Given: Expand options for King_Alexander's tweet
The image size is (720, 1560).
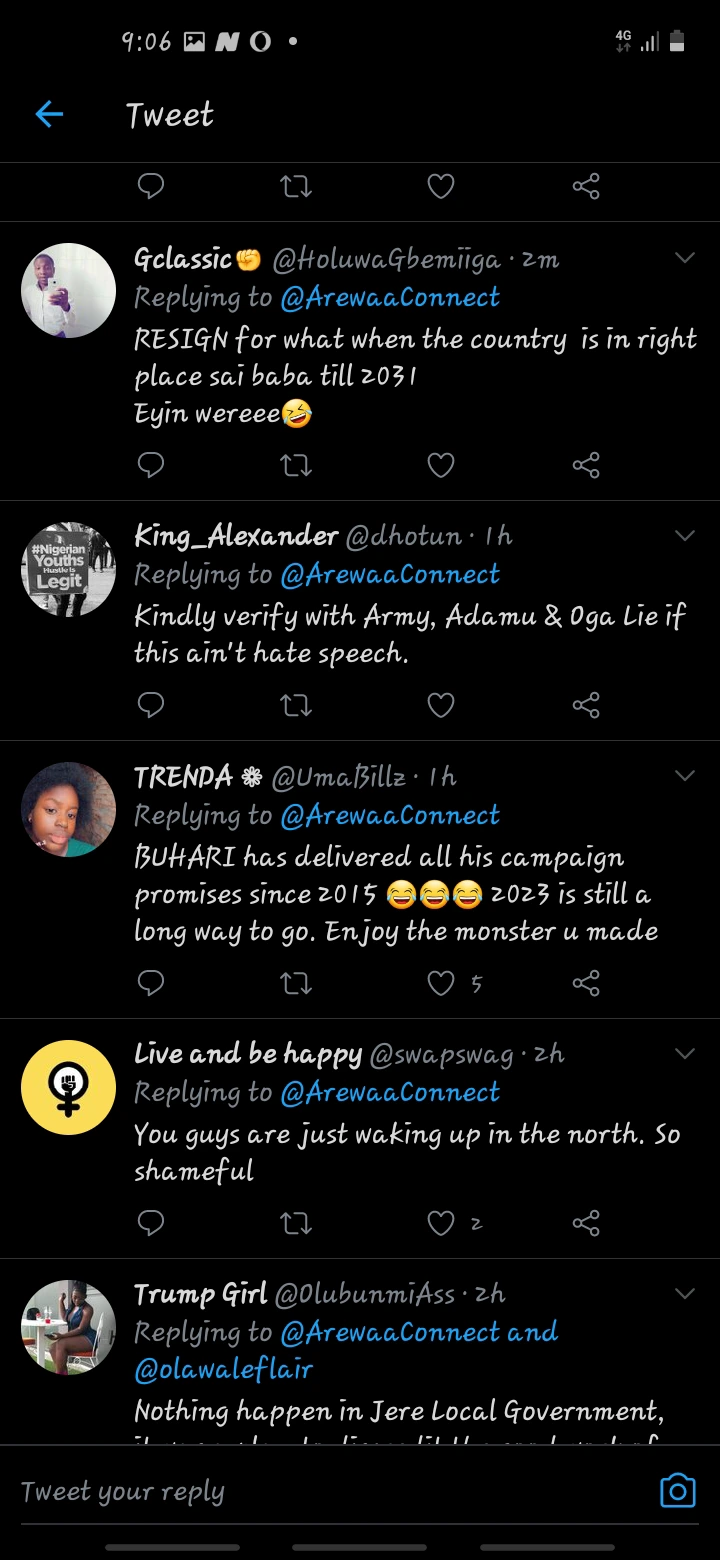Looking at the screenshot, I should click(685, 536).
